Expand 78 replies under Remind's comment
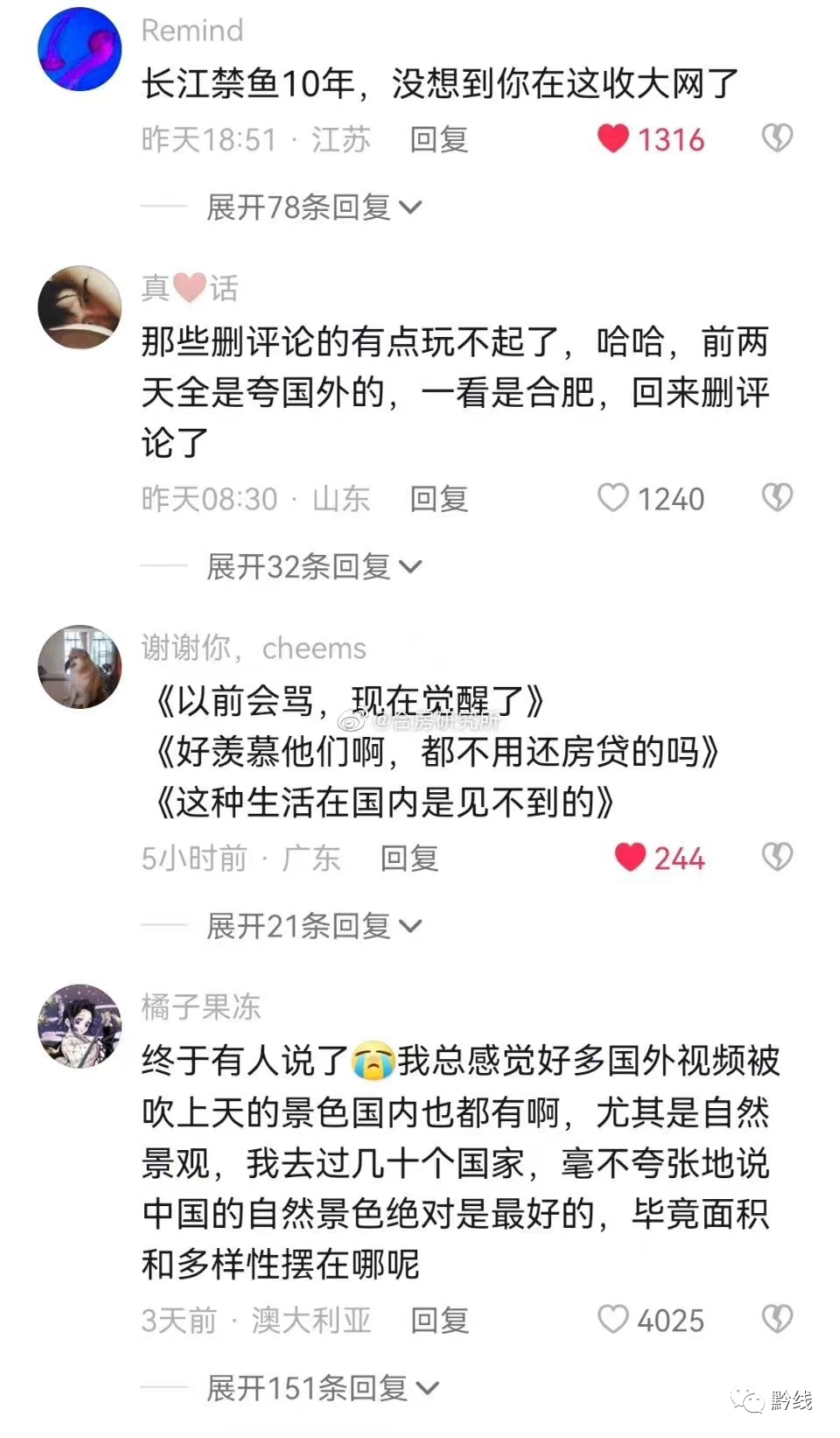This screenshot has width=840, height=1438. point(313,207)
